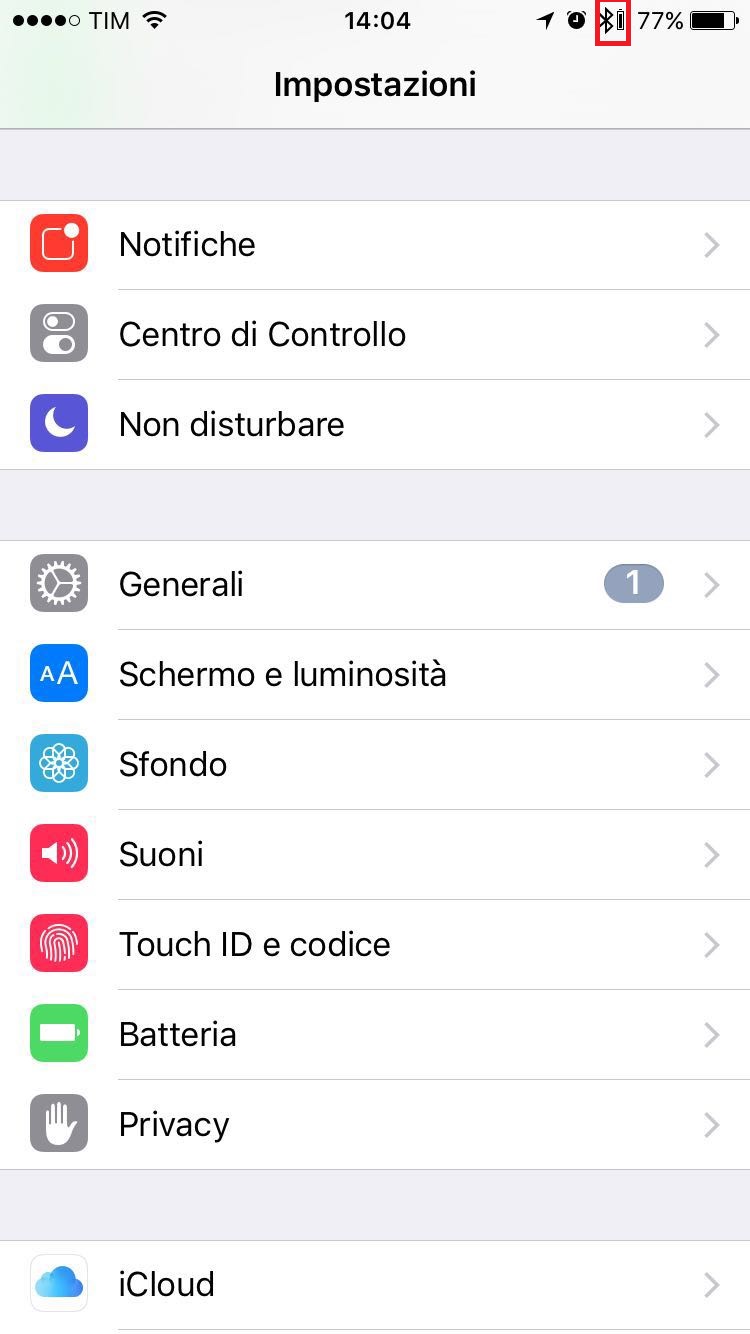Open Touch ID e codice
This screenshot has height=1334, width=750.
click(x=375, y=945)
